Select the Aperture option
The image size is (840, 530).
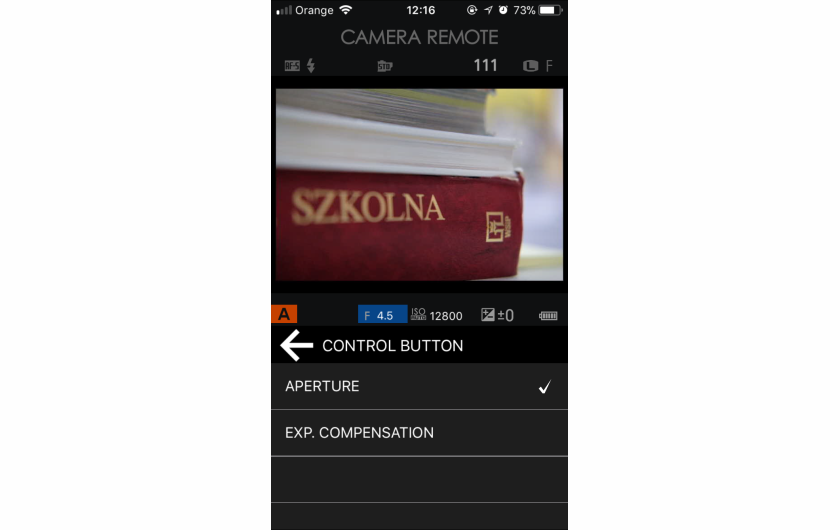point(419,387)
